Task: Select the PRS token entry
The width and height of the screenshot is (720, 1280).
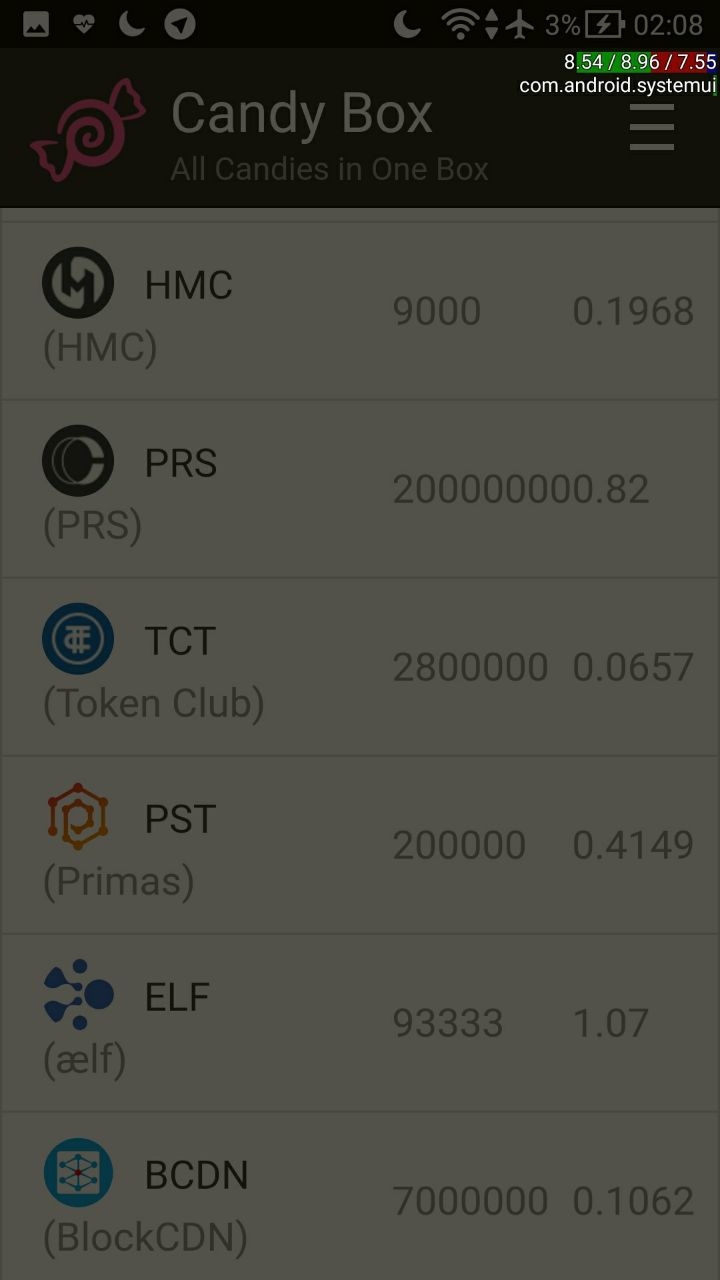Action: 360,490
